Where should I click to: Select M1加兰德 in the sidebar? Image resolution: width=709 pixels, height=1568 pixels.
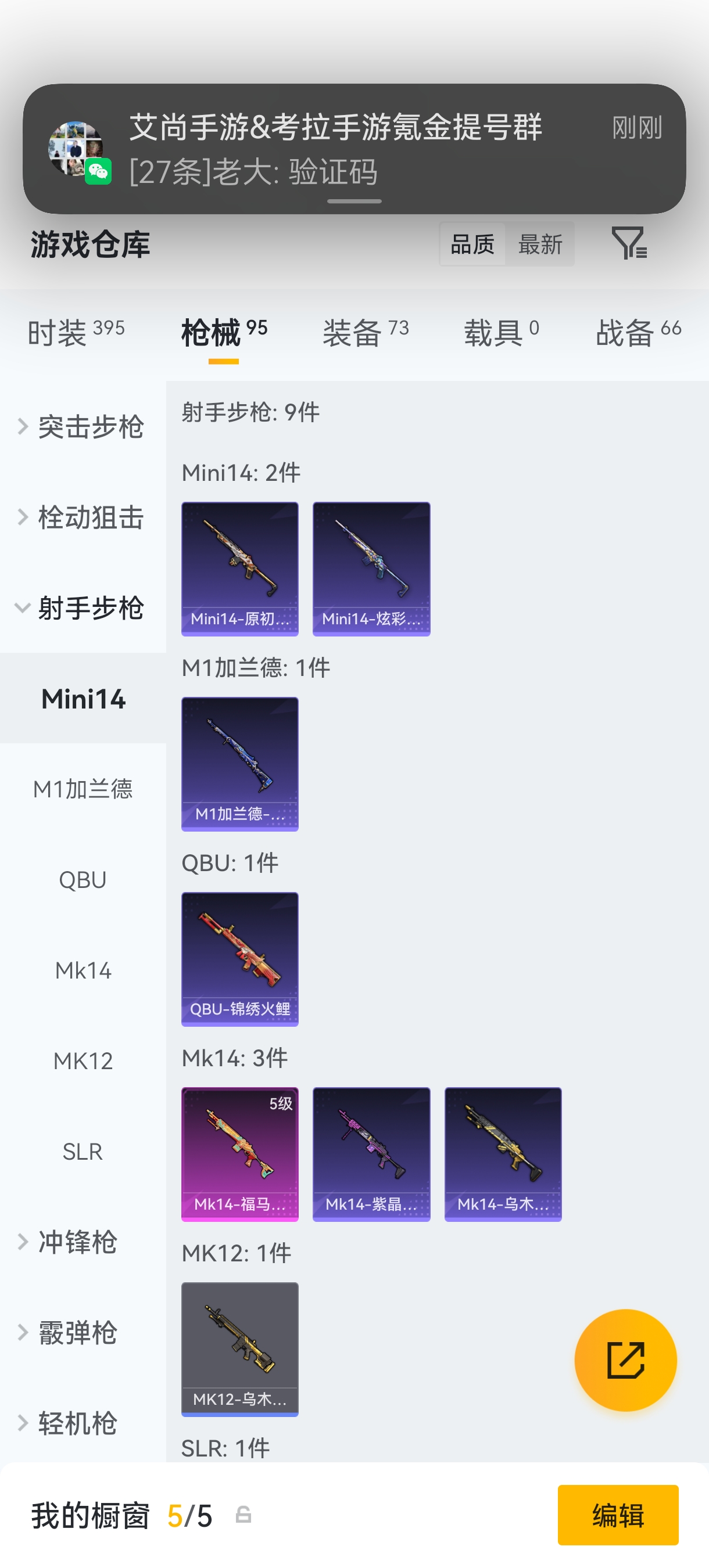83,789
